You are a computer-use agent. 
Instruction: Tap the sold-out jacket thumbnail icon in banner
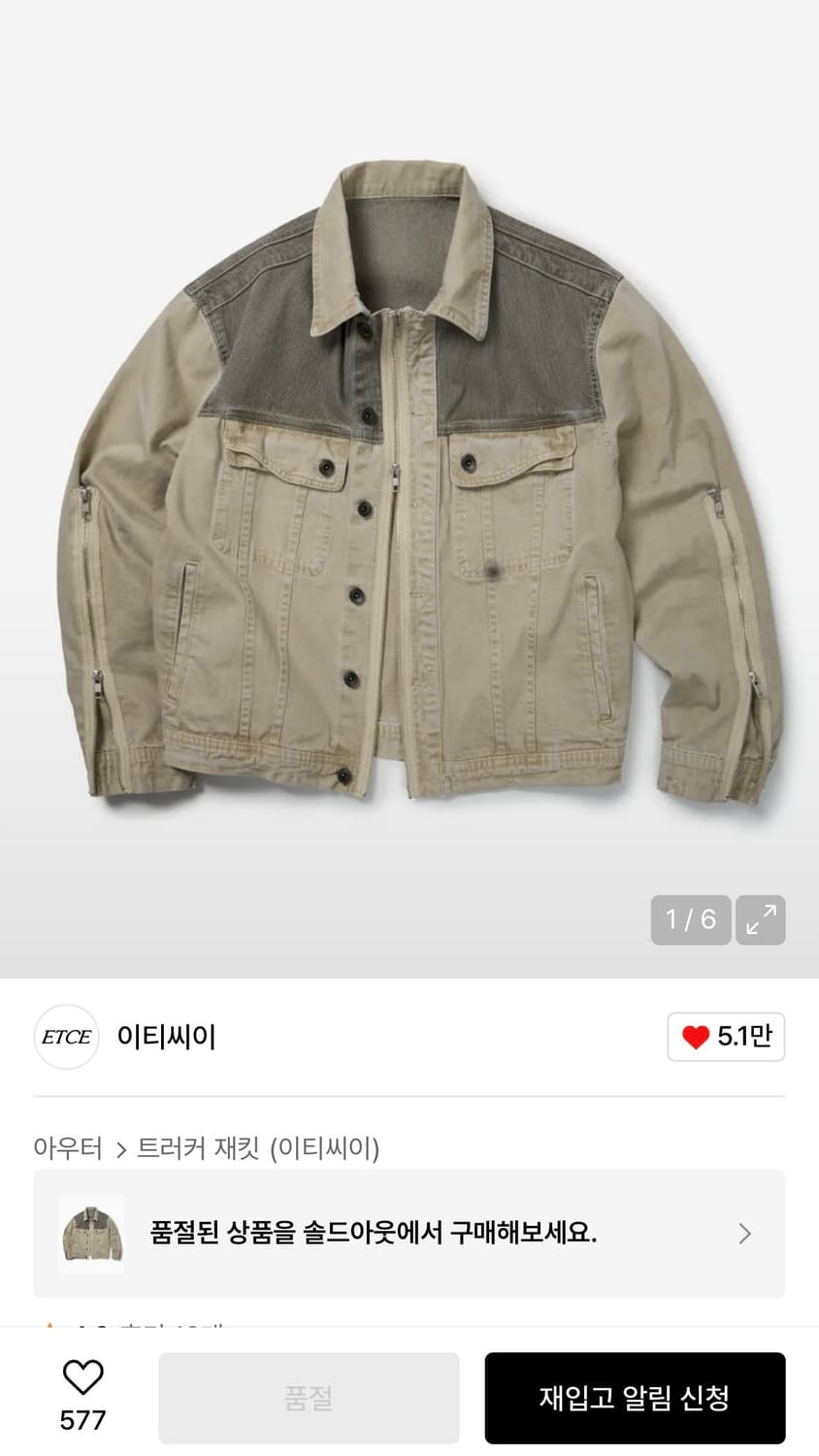[91, 1234]
